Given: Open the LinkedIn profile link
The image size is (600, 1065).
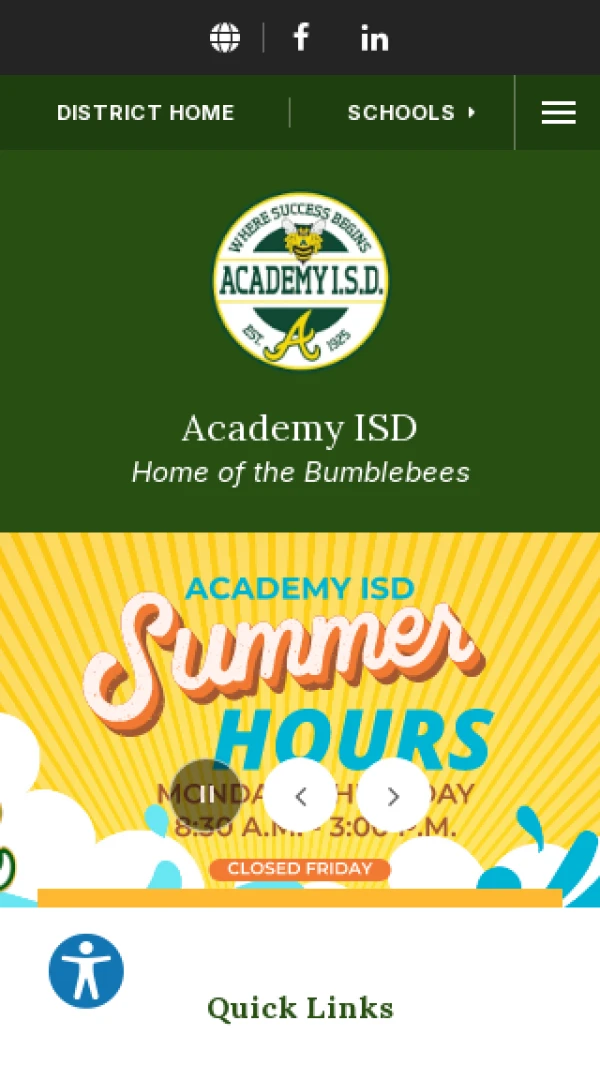Looking at the screenshot, I should coord(374,38).
